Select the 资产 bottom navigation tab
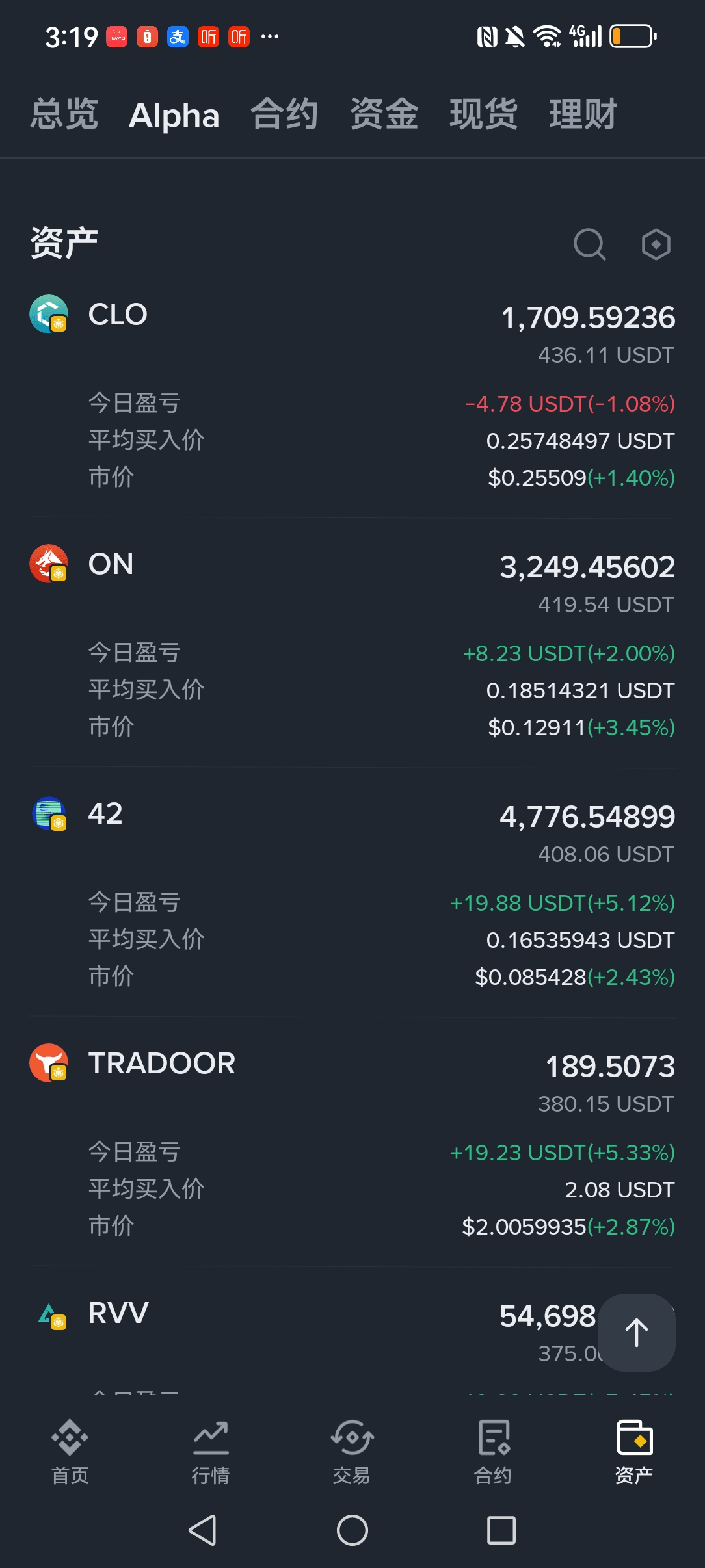This screenshot has width=705, height=1568. 634,1452
